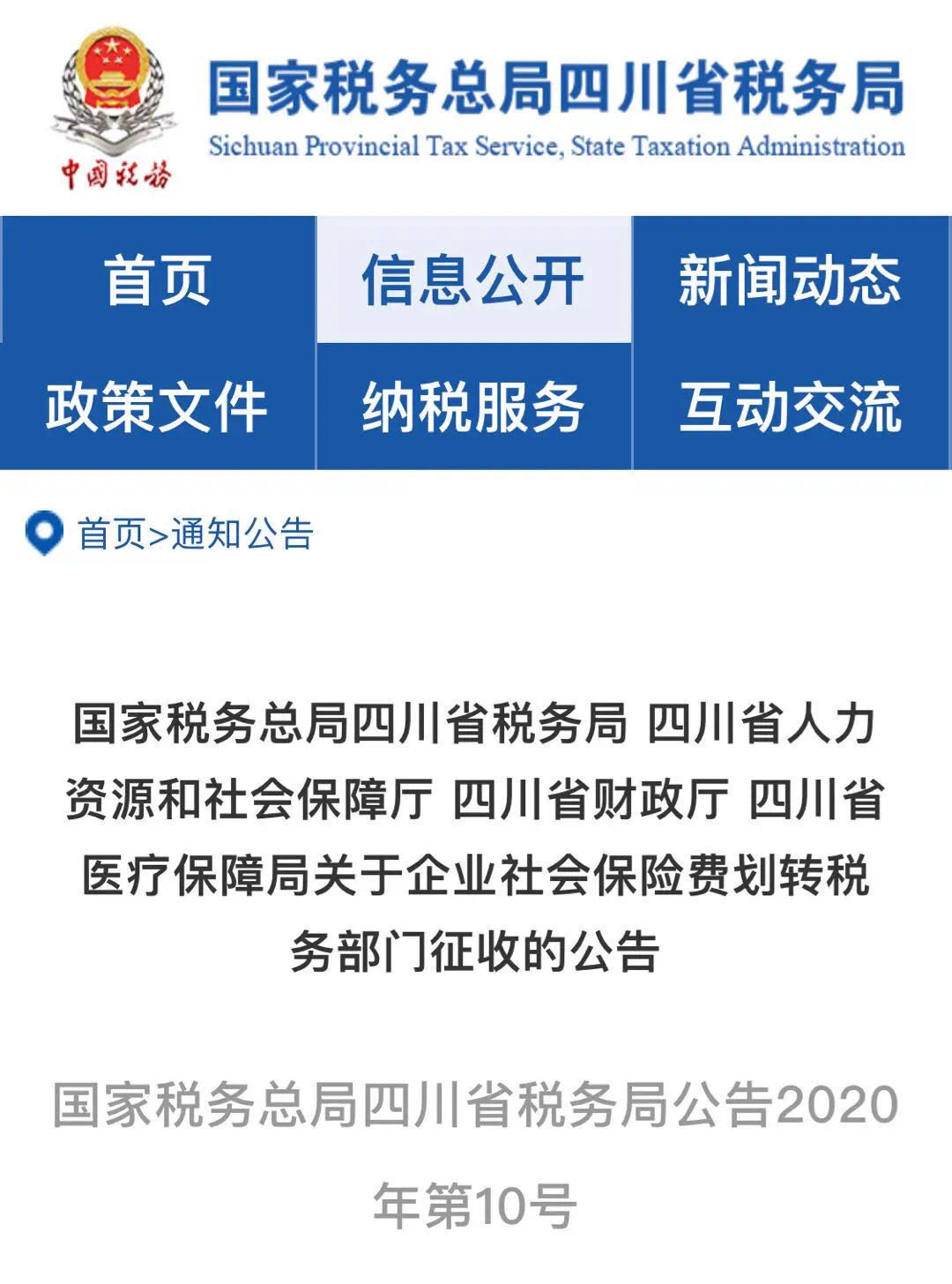Click 首页 in the breadcrumb trail
Image resolution: width=952 pixels, height=1284 pixels.
pyautogui.click(x=109, y=532)
